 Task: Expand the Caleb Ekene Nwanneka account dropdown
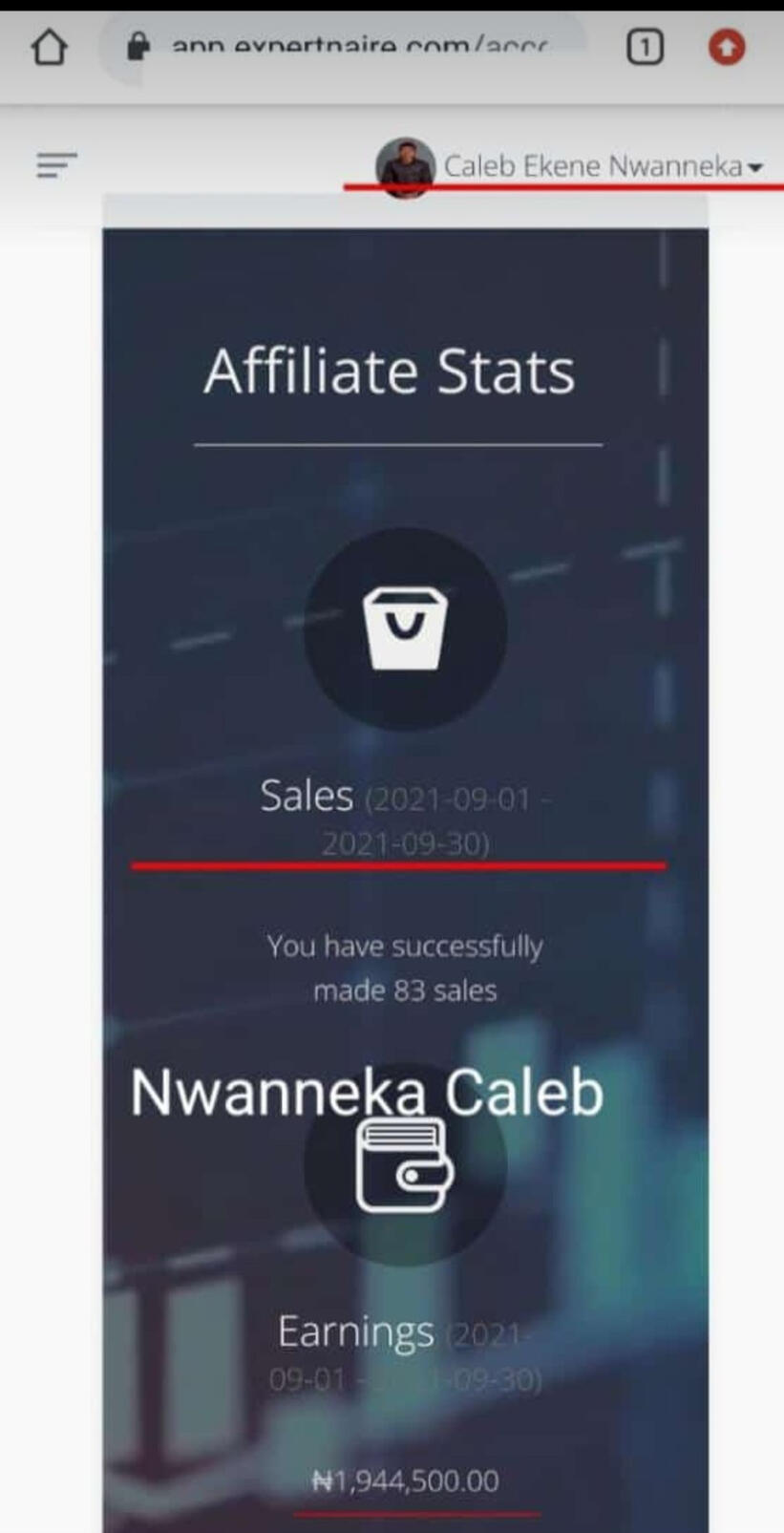(570, 166)
